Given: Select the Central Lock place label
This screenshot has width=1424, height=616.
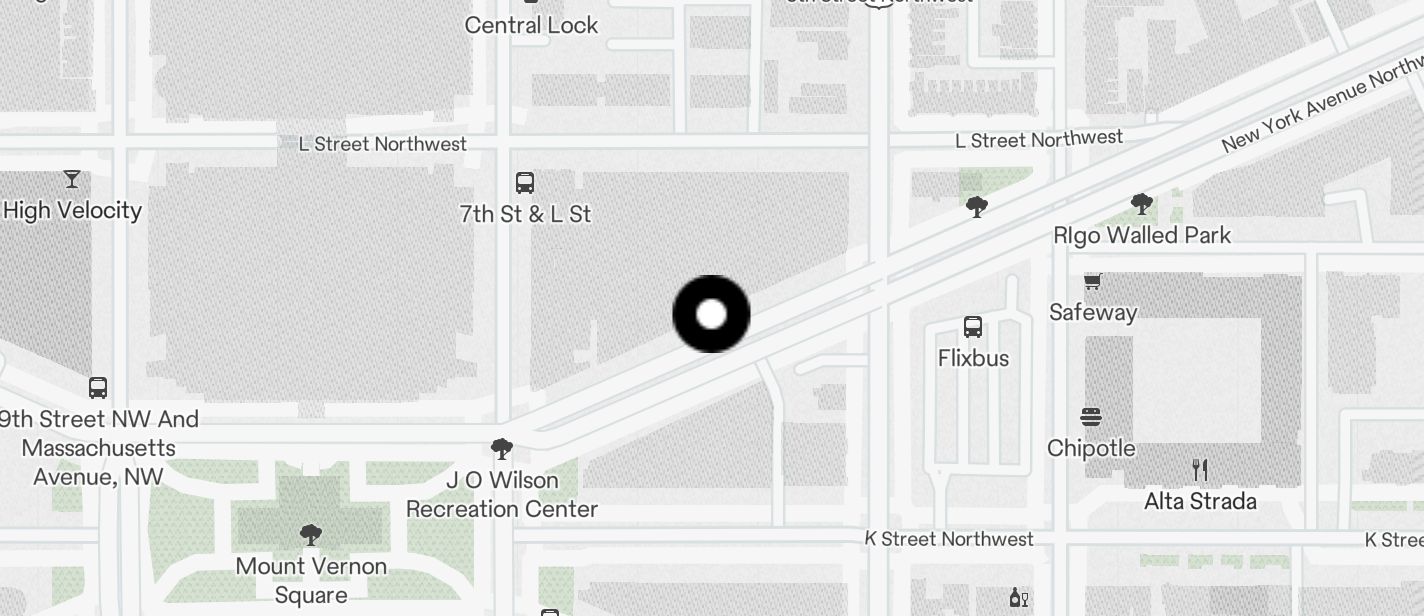Looking at the screenshot, I should point(531,24).
